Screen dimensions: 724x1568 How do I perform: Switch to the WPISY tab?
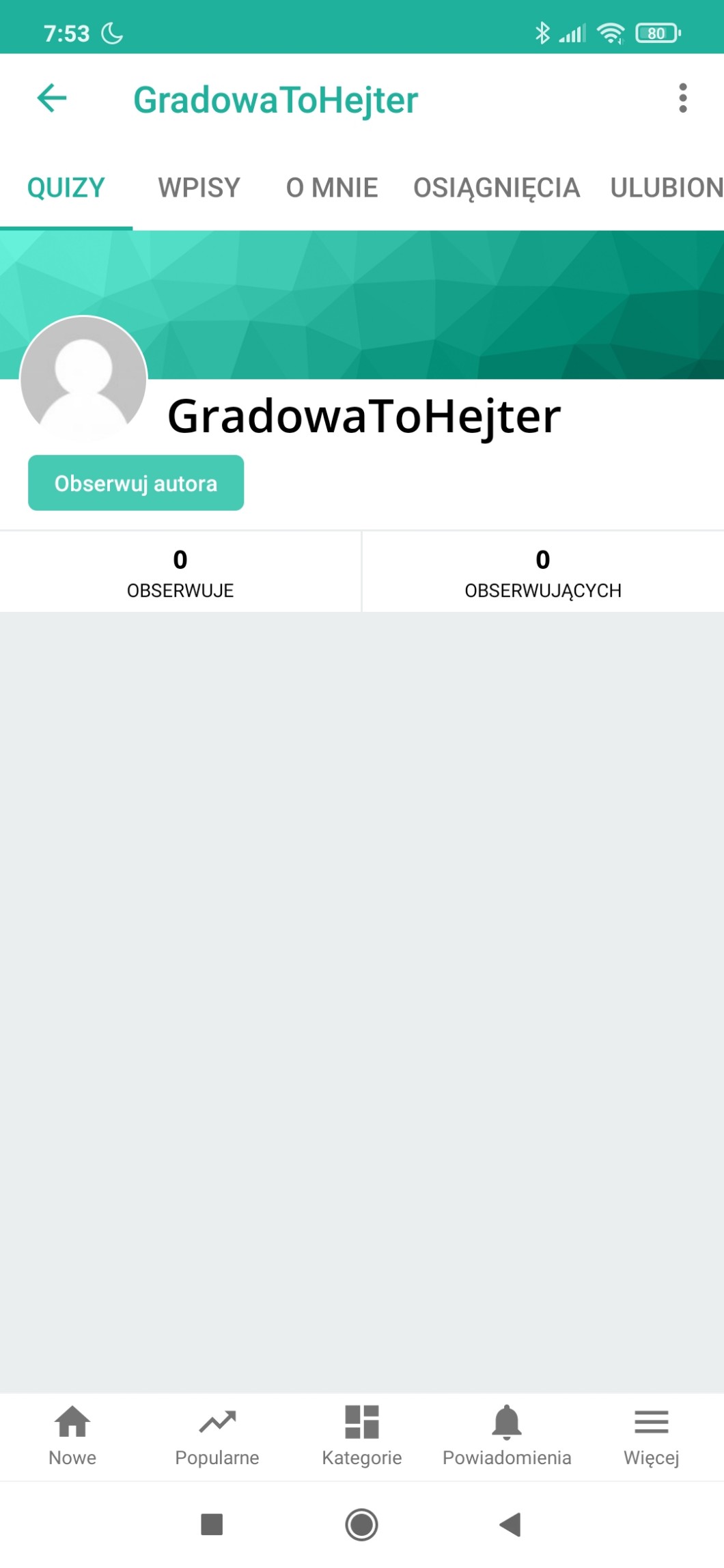click(199, 188)
